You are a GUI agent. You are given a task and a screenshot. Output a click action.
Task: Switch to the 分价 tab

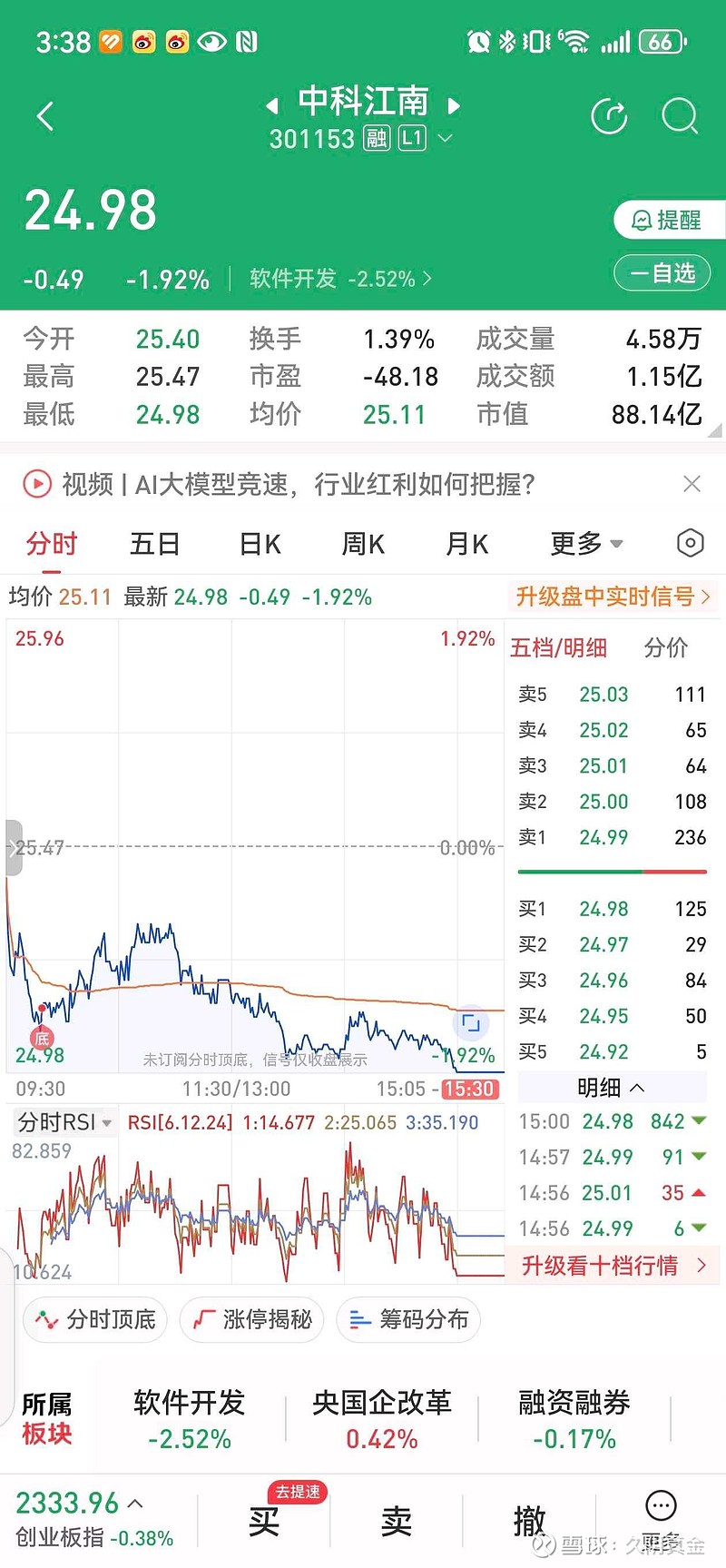point(666,647)
